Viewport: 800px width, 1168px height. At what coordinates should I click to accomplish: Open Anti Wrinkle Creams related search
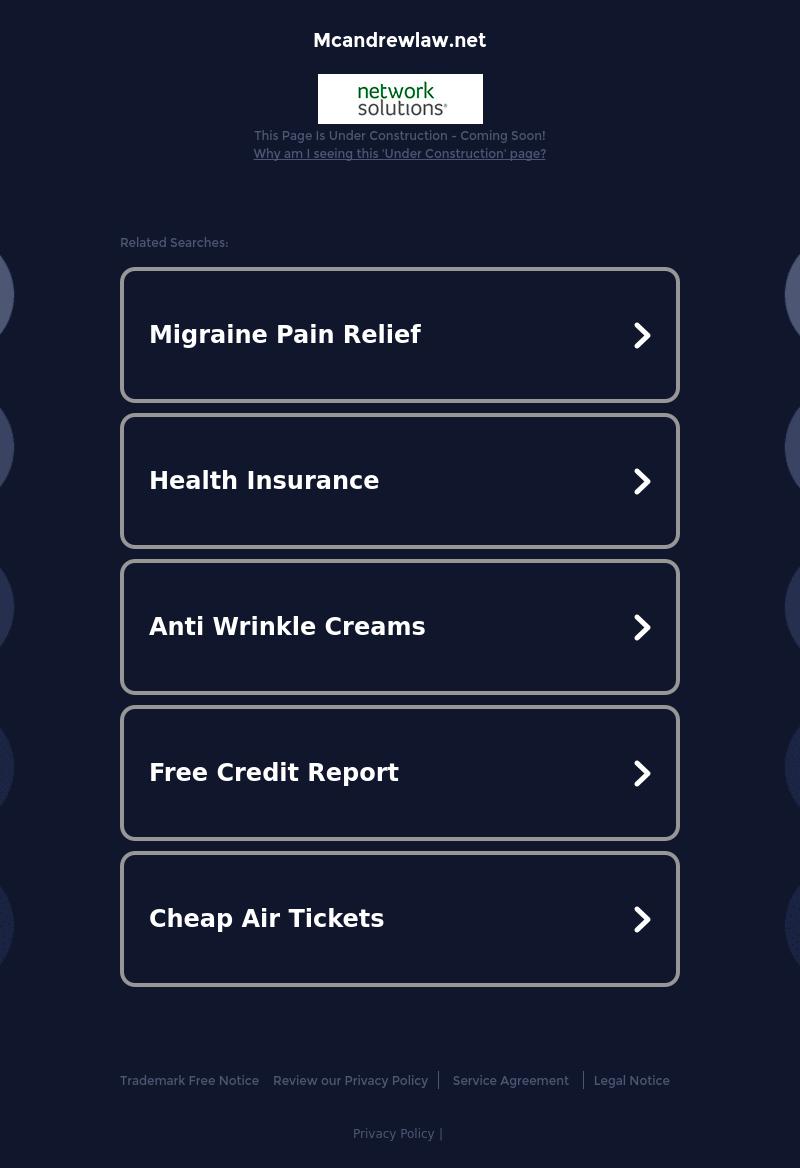399,627
